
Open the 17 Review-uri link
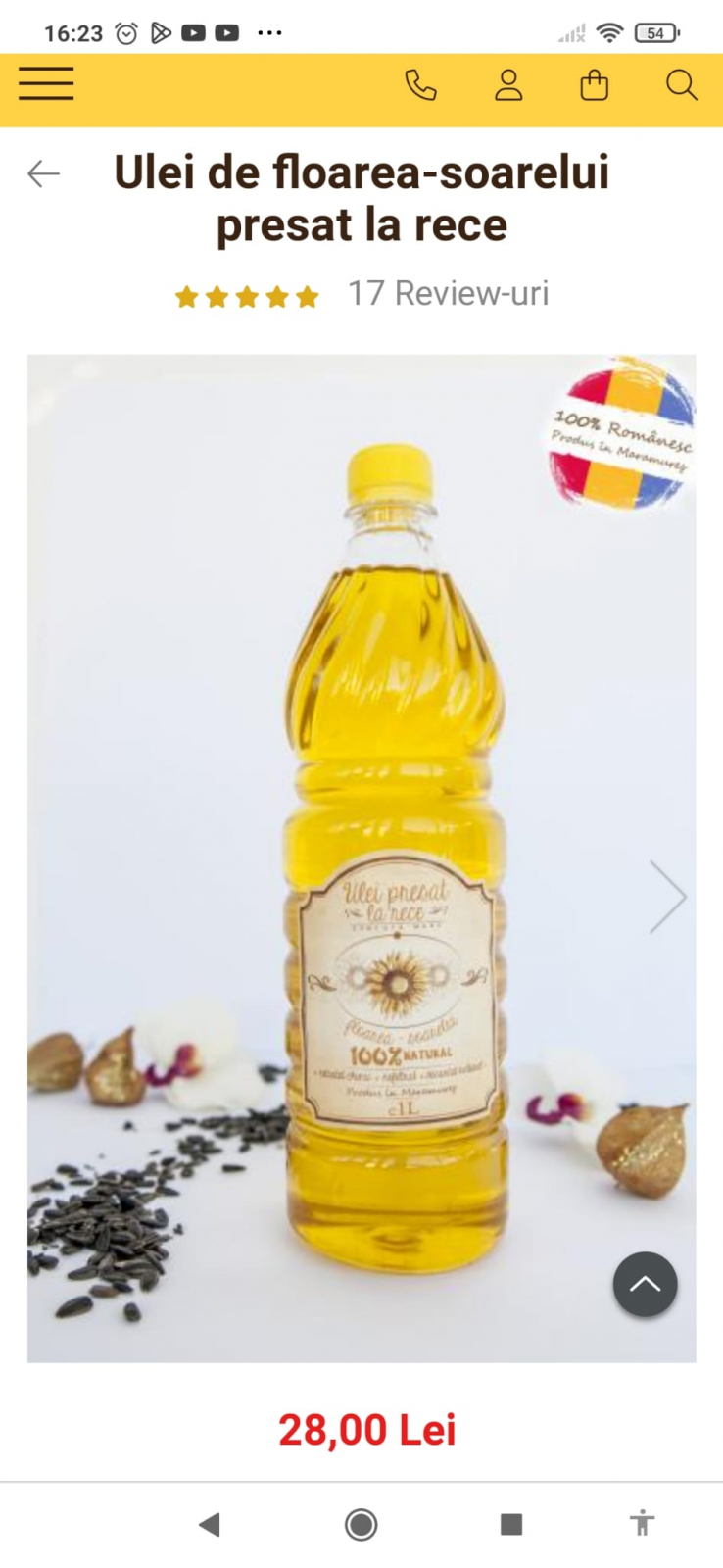click(x=448, y=293)
